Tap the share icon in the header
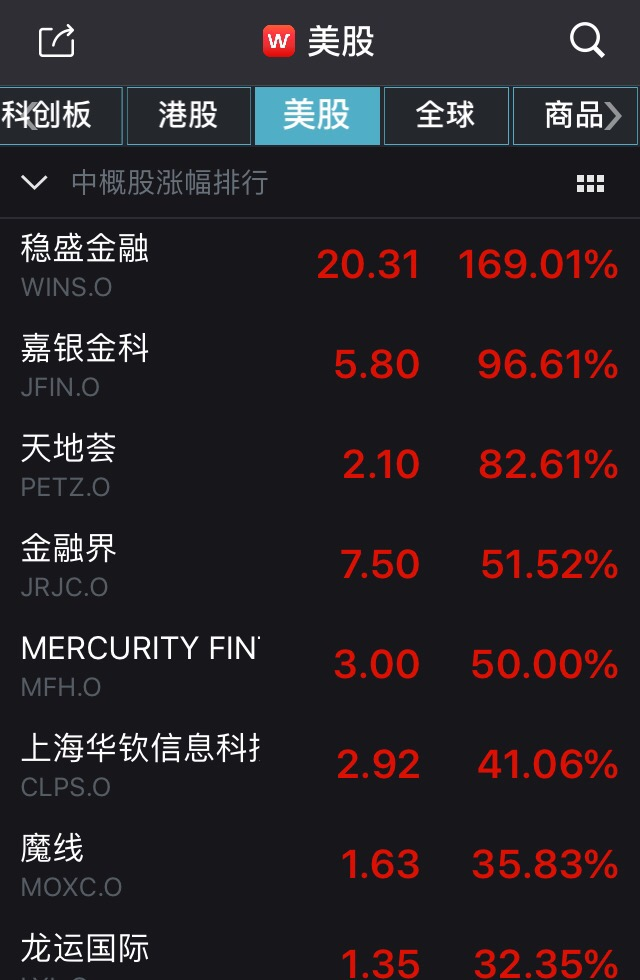 coord(57,41)
